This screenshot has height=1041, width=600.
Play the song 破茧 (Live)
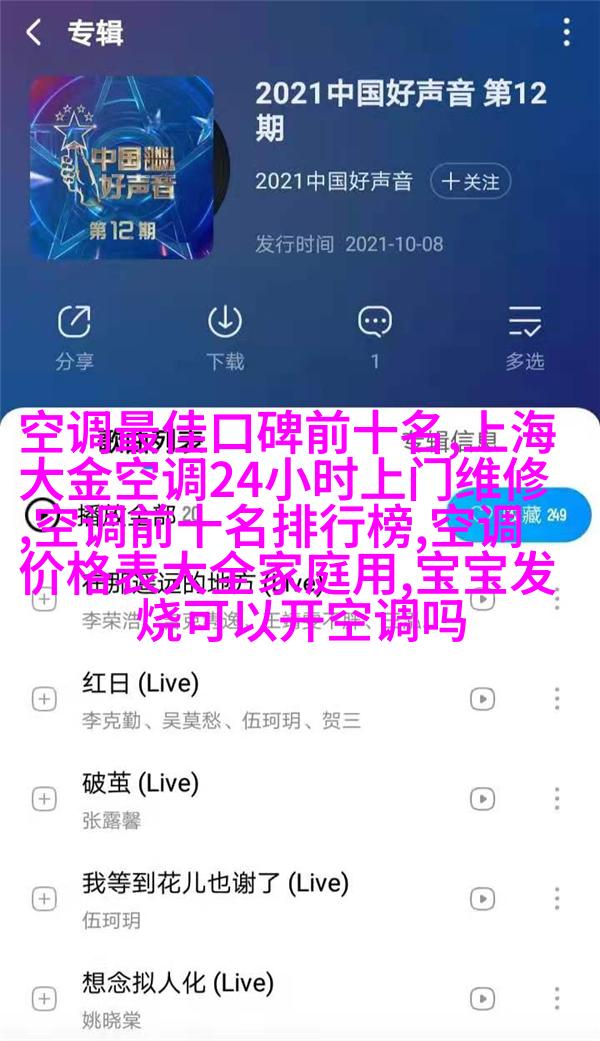point(250,798)
